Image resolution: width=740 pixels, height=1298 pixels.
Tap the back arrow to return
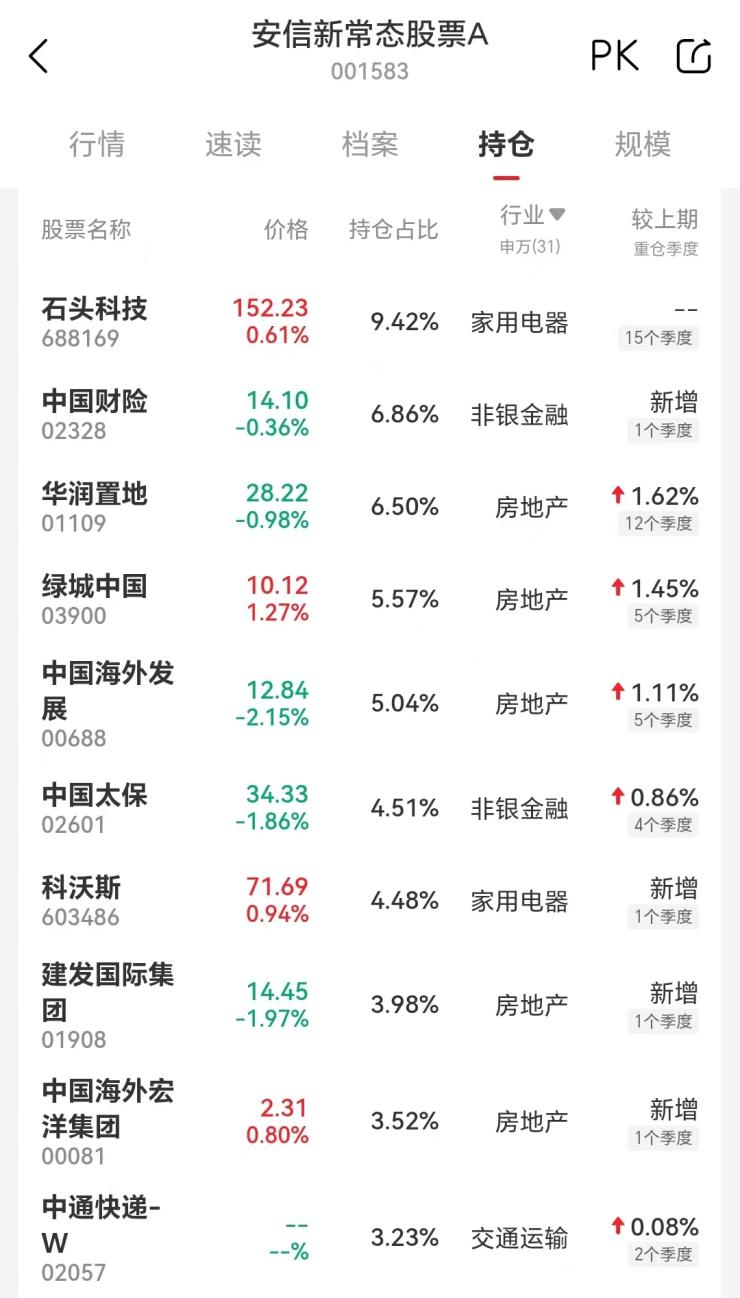click(38, 56)
